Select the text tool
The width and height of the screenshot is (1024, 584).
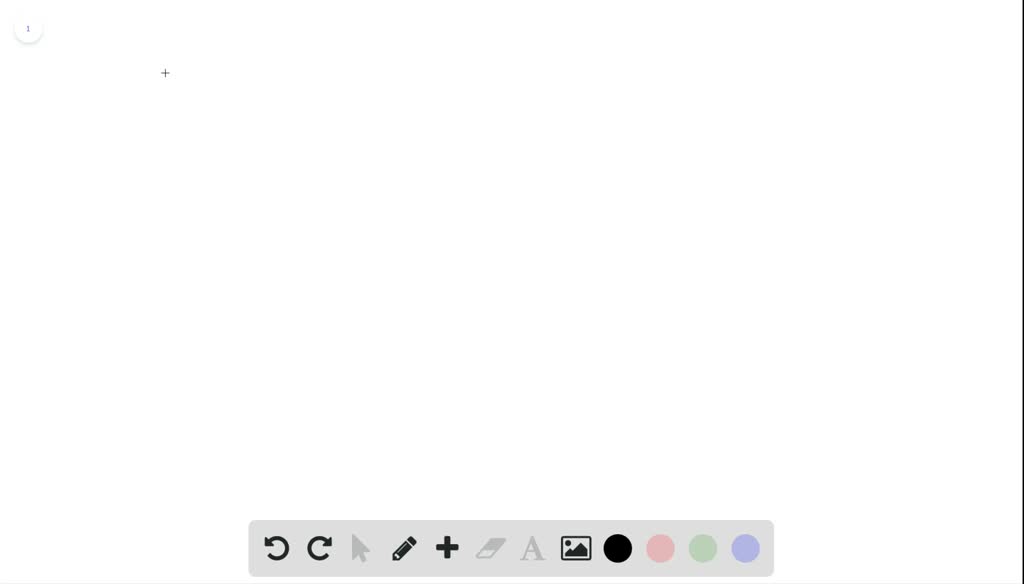coord(533,548)
